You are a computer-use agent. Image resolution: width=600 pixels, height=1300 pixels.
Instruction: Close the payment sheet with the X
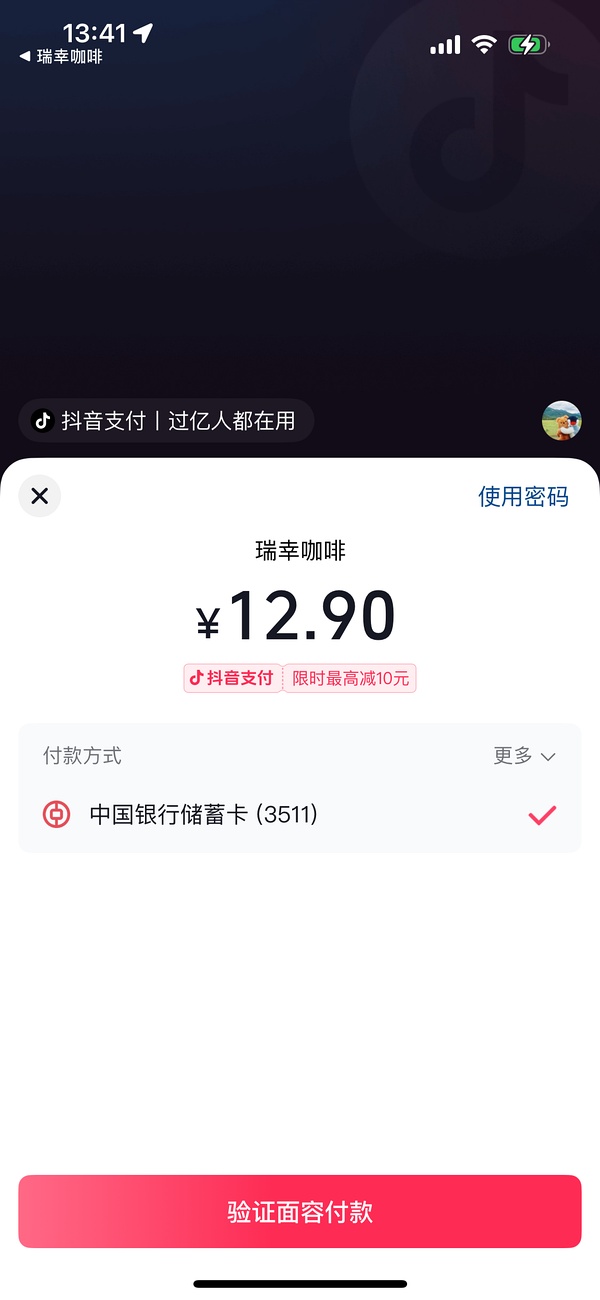pos(40,496)
